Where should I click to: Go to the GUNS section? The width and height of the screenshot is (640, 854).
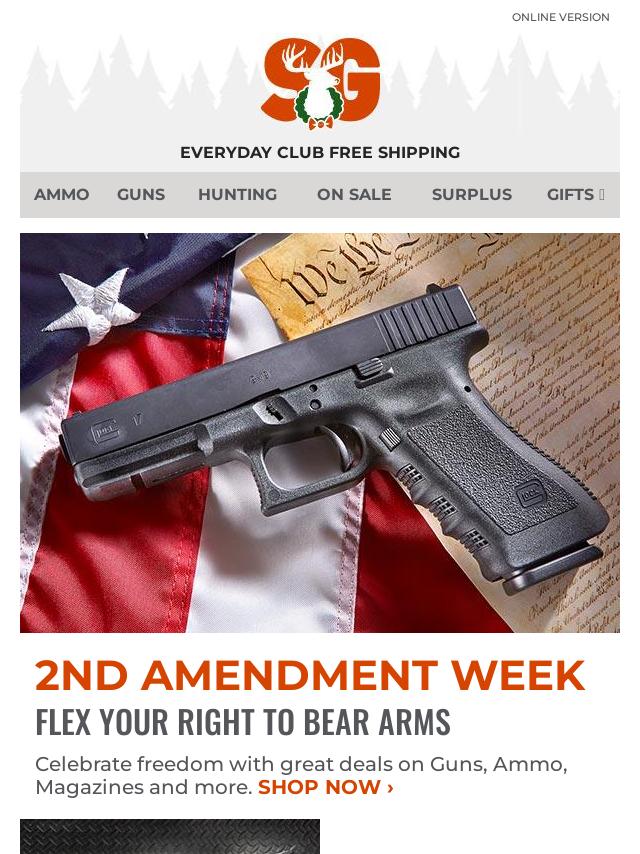tap(141, 195)
